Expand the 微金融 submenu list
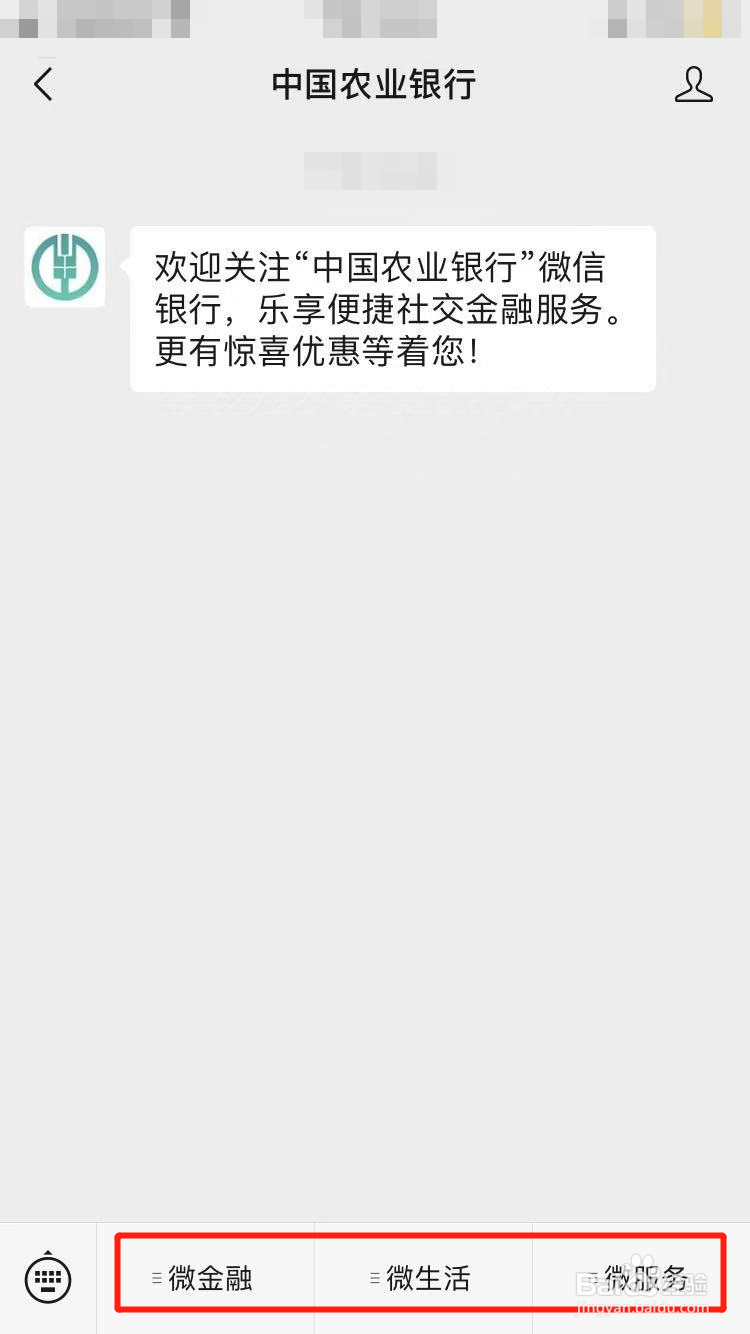Viewport: 750px width, 1334px height. tap(213, 1278)
